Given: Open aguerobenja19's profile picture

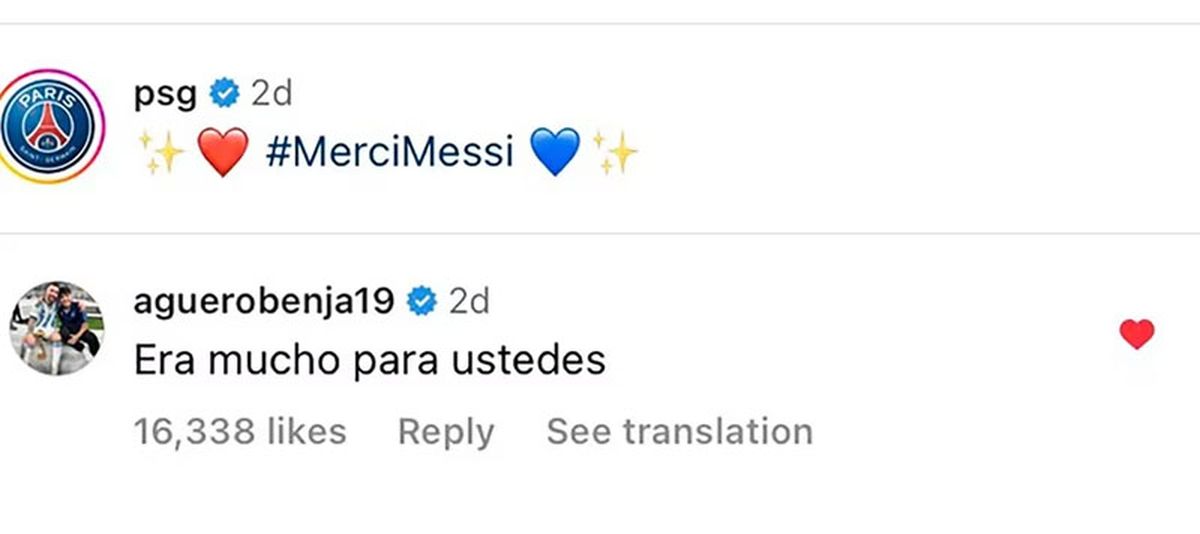Looking at the screenshot, I should tap(55, 328).
